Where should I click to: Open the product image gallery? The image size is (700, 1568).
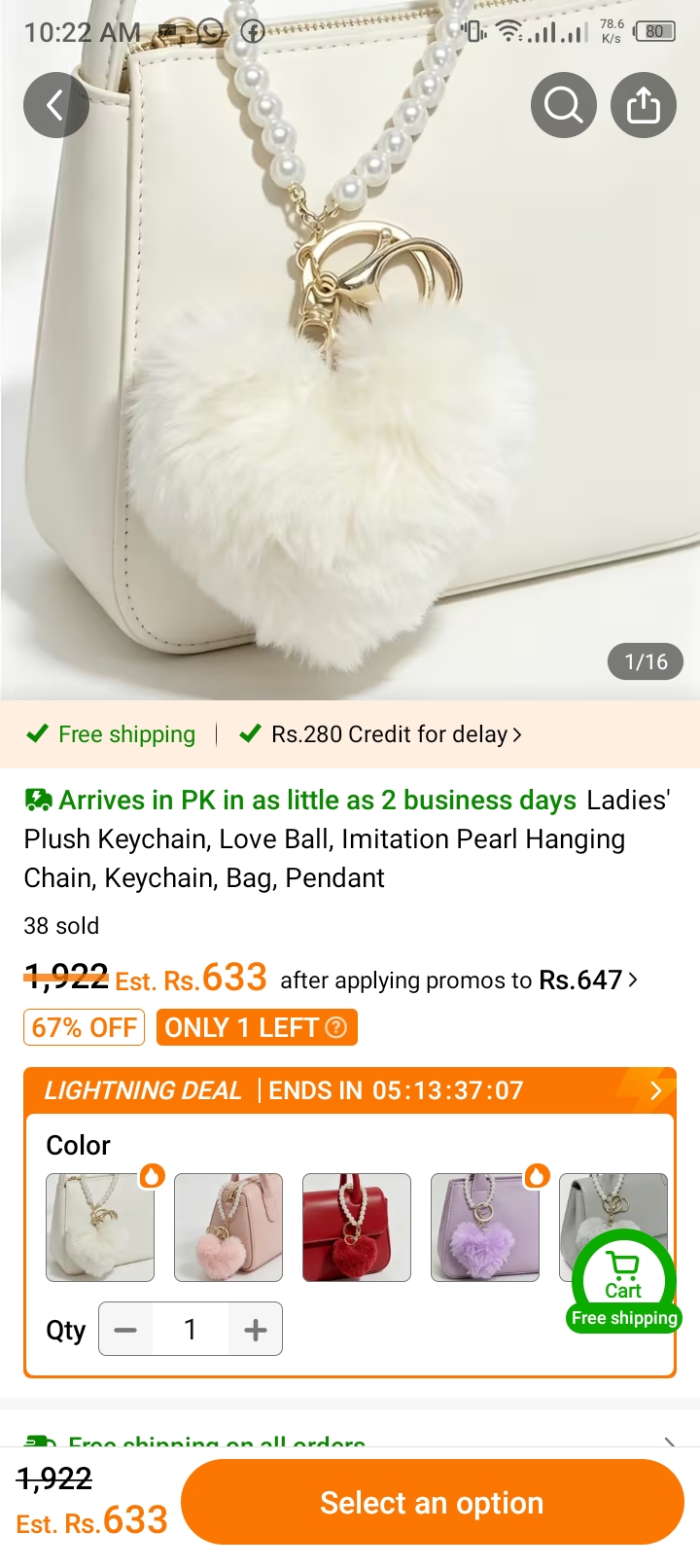(x=350, y=389)
